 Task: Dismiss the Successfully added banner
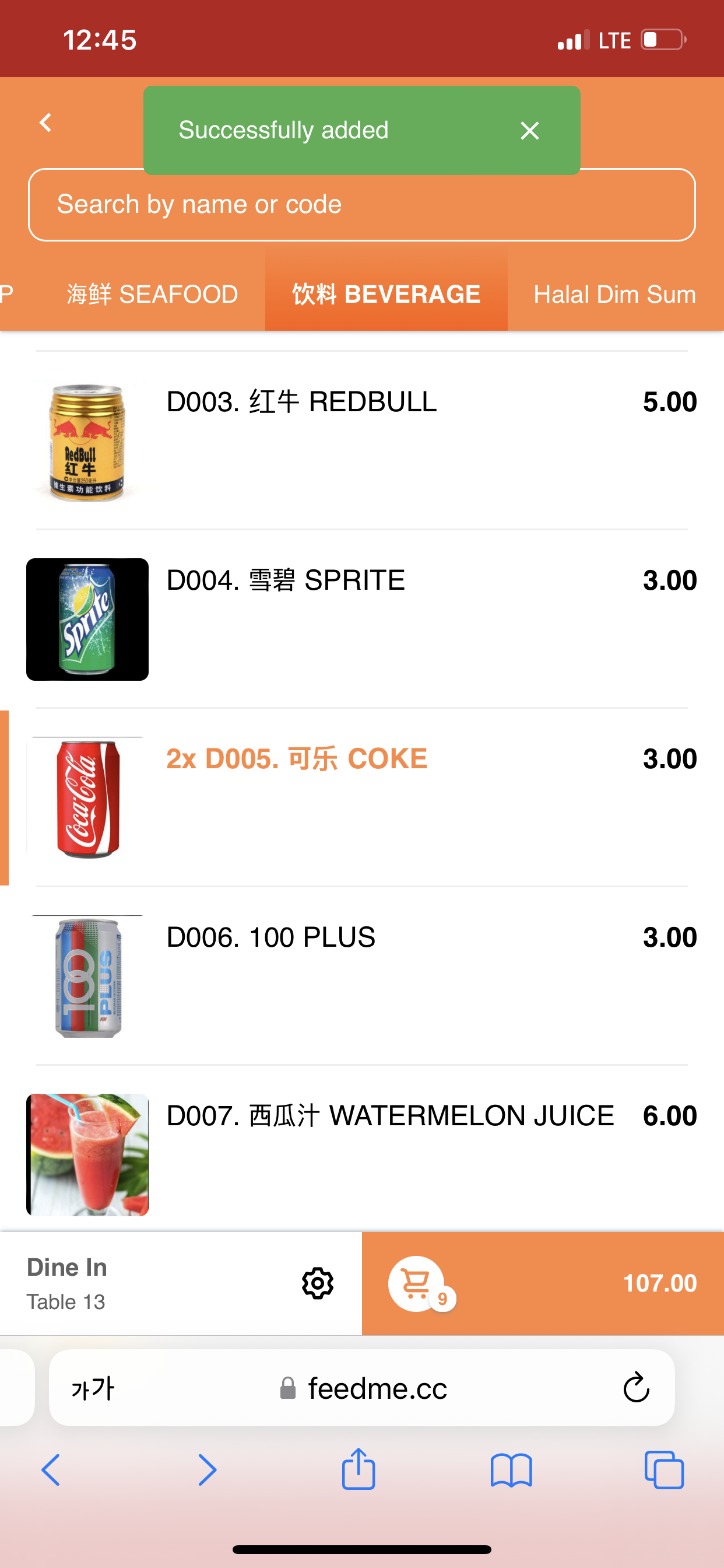[529, 130]
